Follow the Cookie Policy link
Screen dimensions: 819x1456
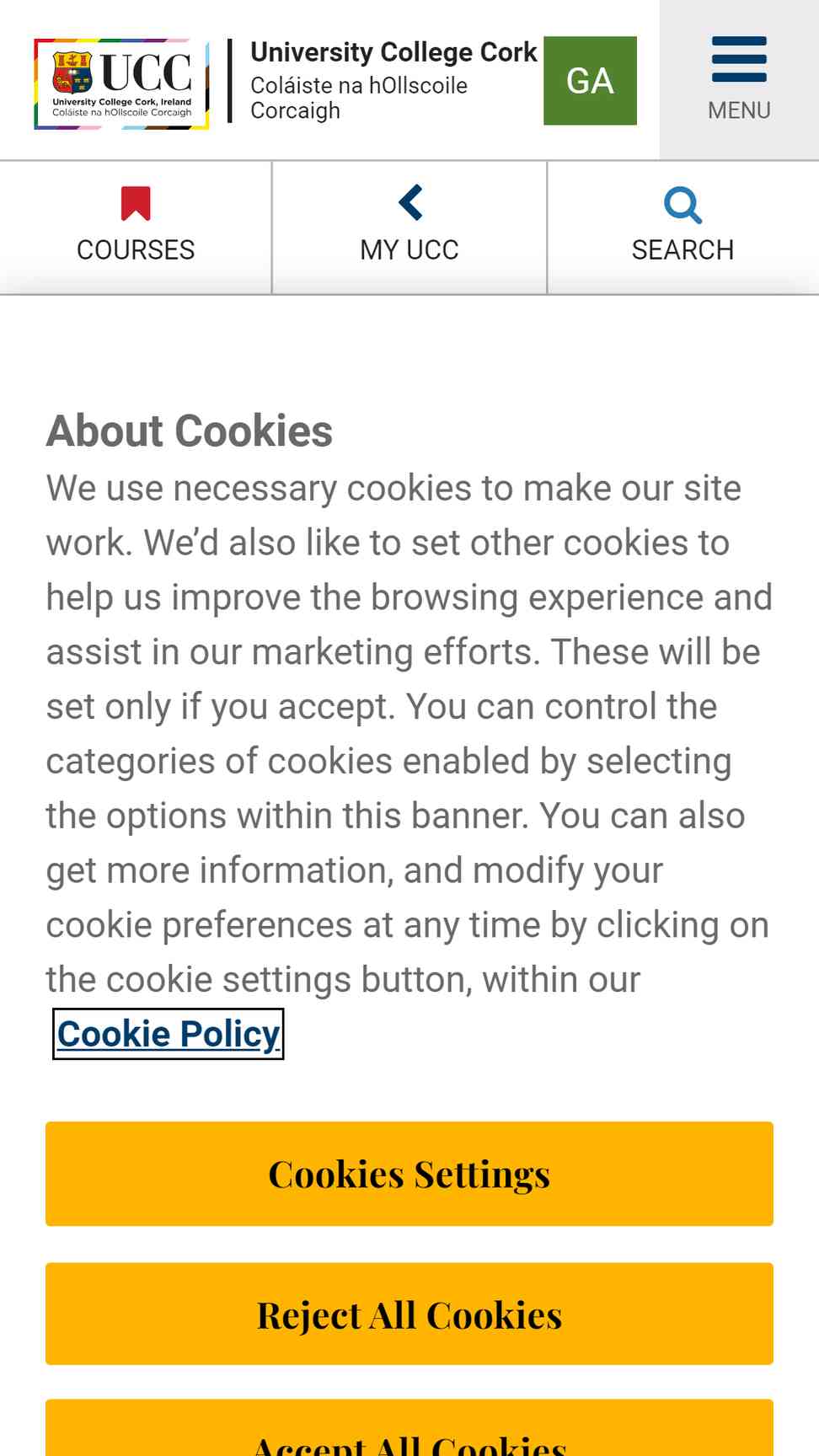tap(169, 1034)
